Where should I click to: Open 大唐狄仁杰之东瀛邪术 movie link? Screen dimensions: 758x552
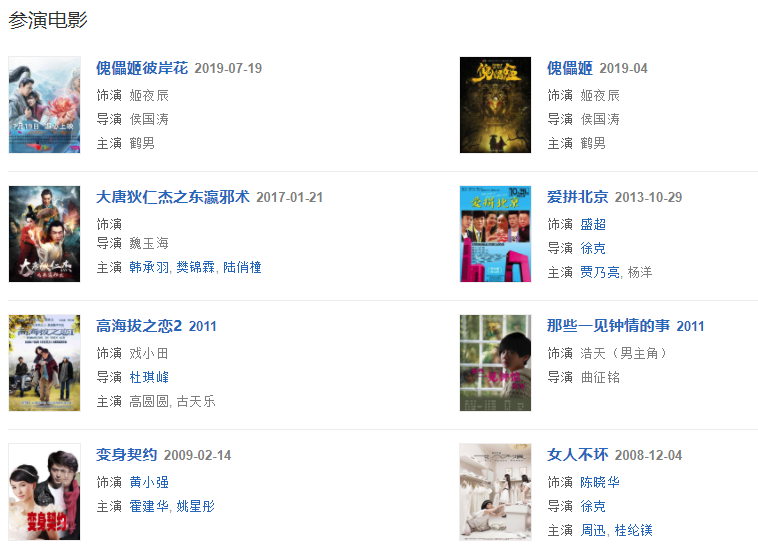(172, 197)
